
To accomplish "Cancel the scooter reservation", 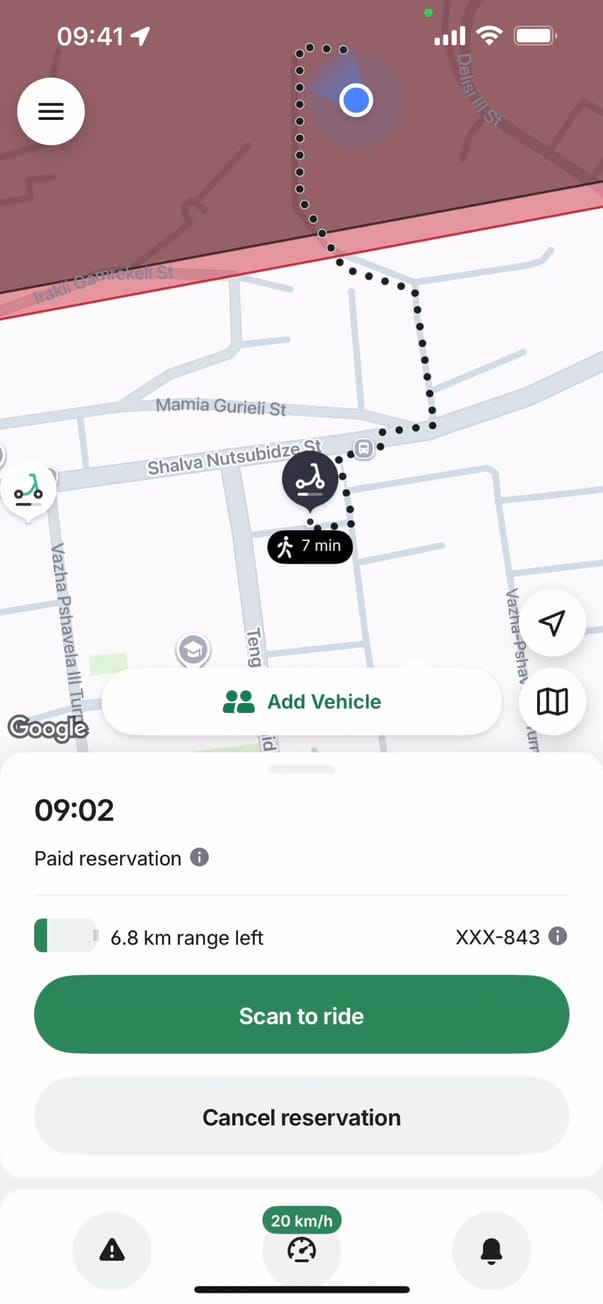I will [301, 1117].
